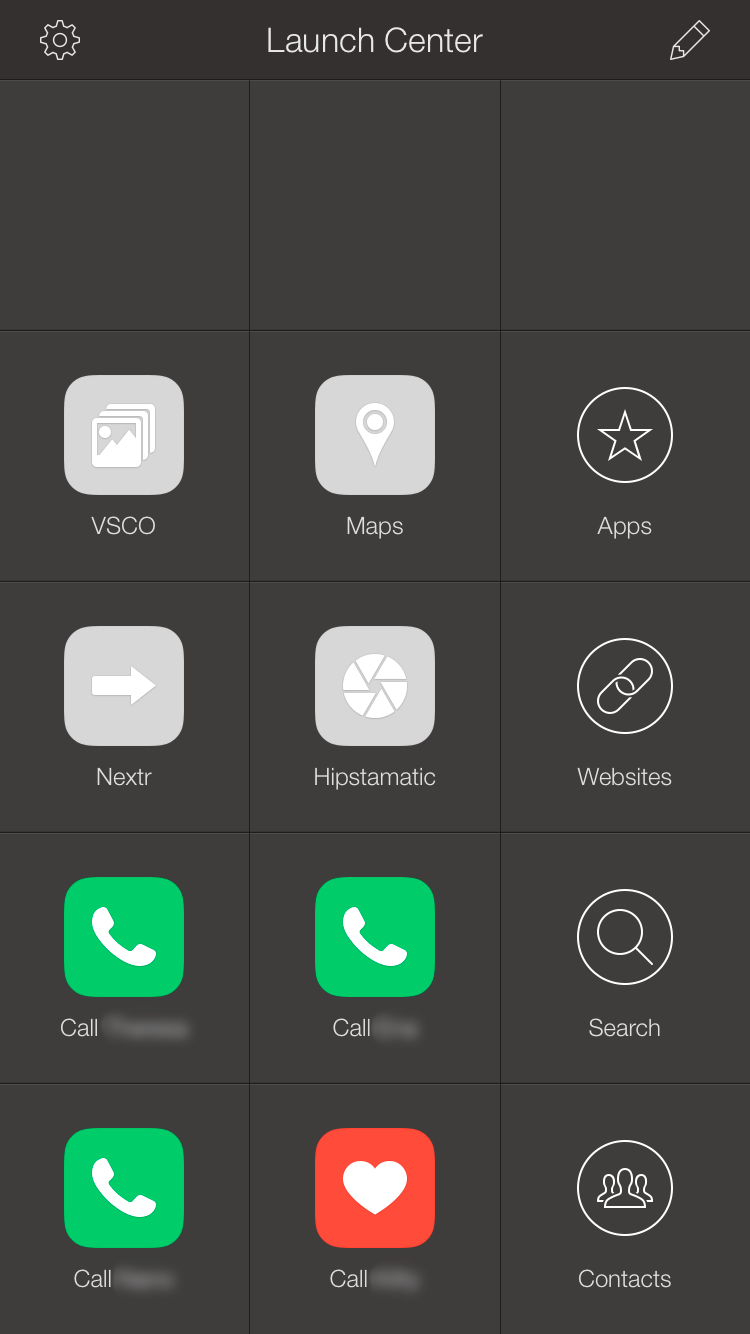
Task: Open the Contacts group
Action: (625, 1188)
